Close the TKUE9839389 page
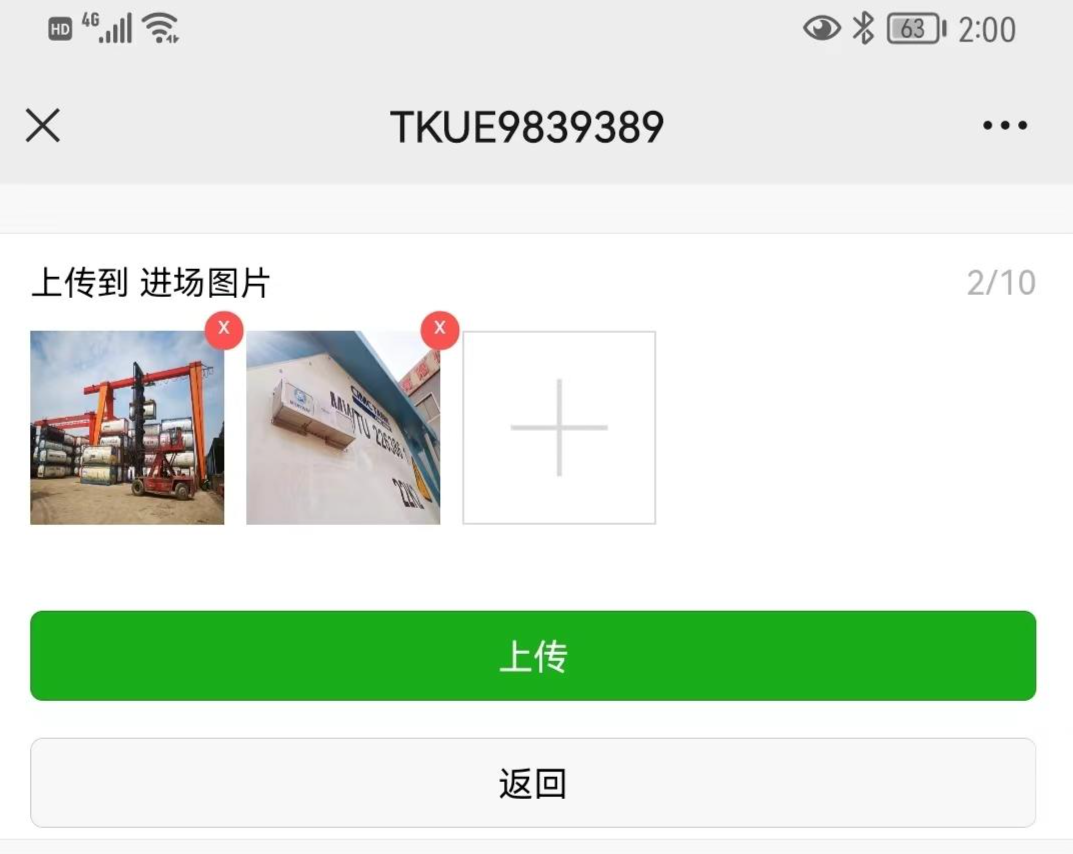Viewport: 1073px width, 854px height. click(43, 126)
